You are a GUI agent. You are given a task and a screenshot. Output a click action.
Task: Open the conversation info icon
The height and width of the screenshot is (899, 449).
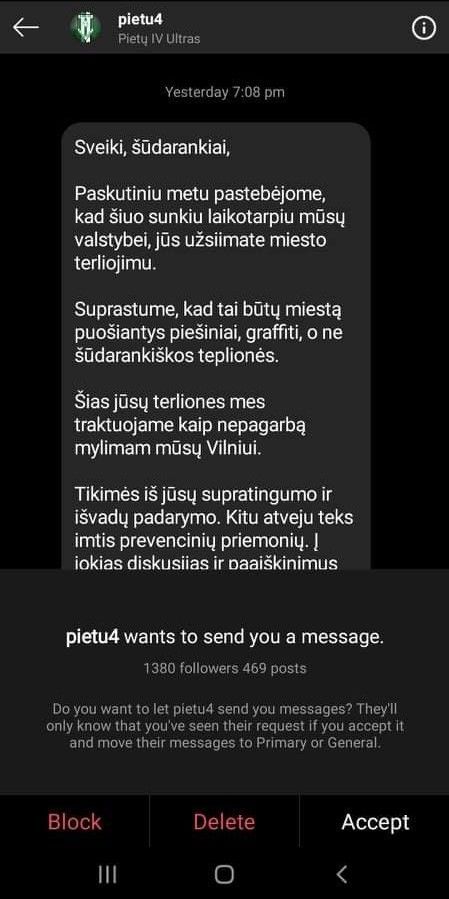tap(424, 28)
